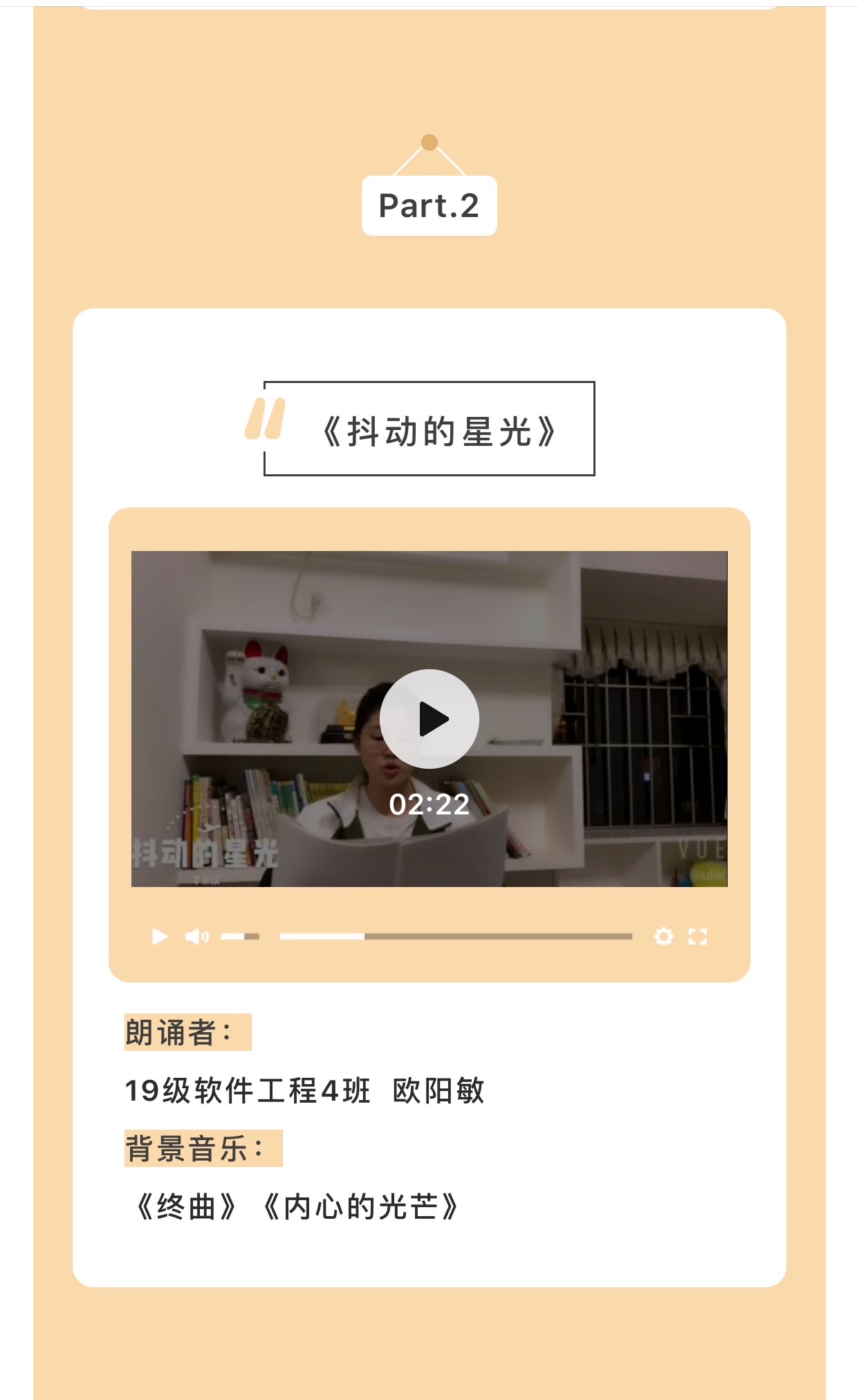Click the speaker volume icon on video controls
The height and width of the screenshot is (1400, 859).
point(196,937)
